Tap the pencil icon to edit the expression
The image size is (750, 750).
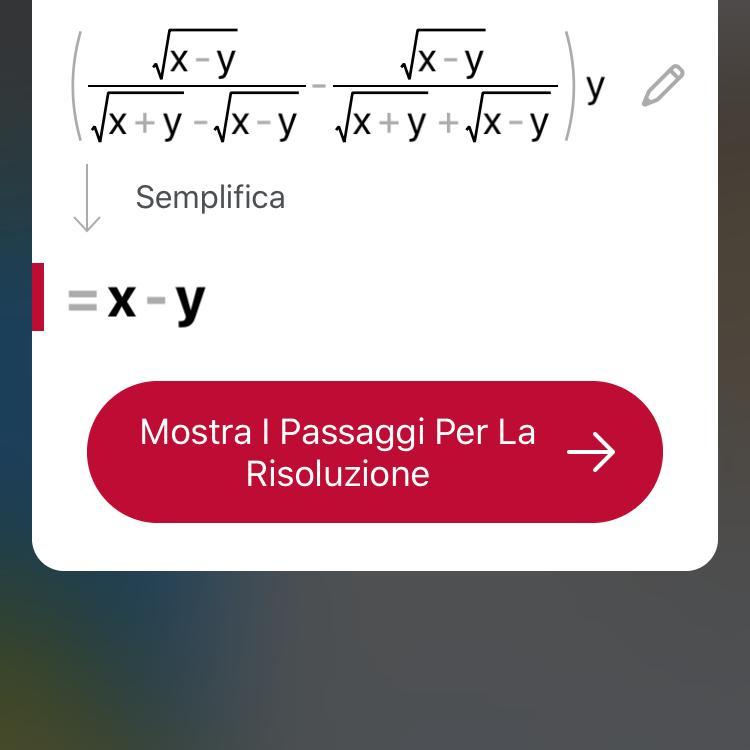(663, 86)
